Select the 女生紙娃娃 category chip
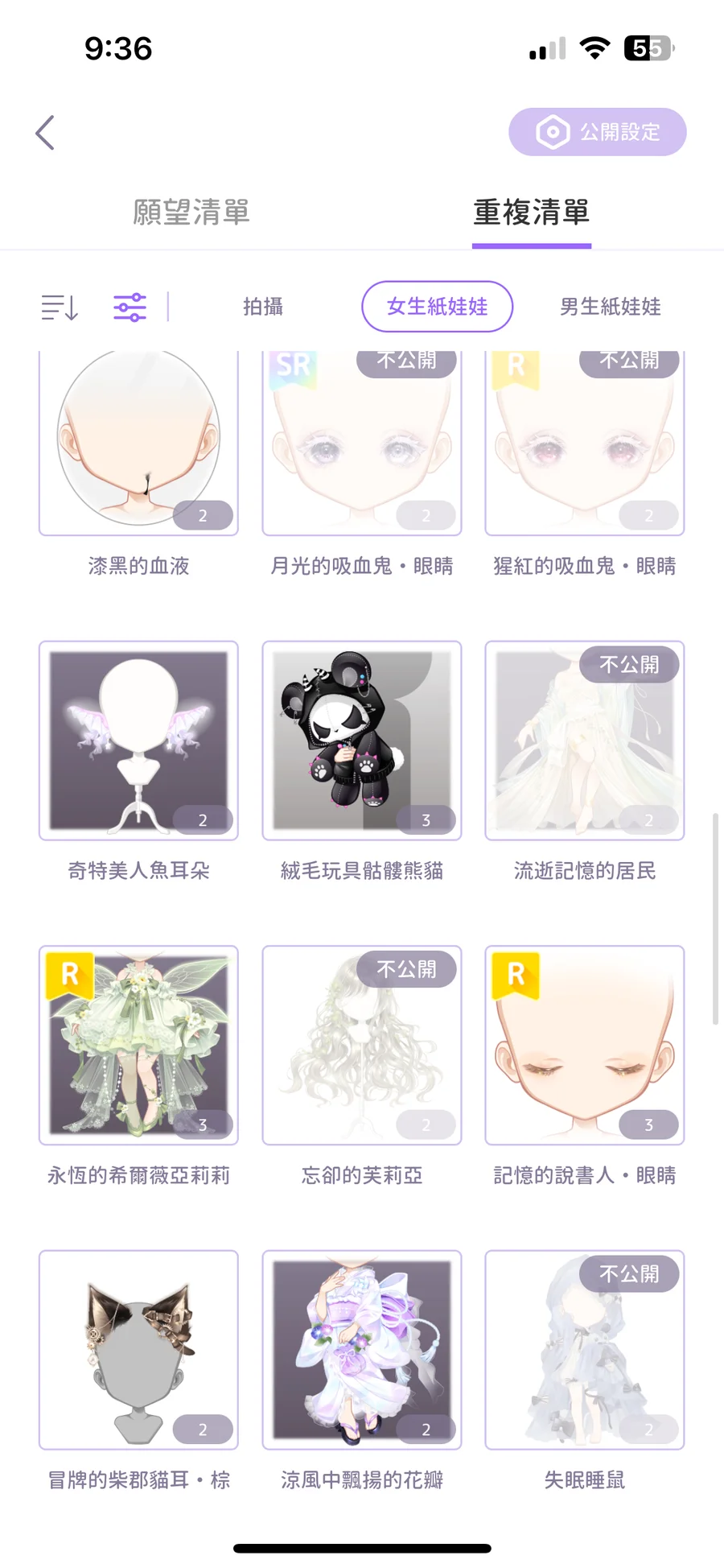 (437, 307)
